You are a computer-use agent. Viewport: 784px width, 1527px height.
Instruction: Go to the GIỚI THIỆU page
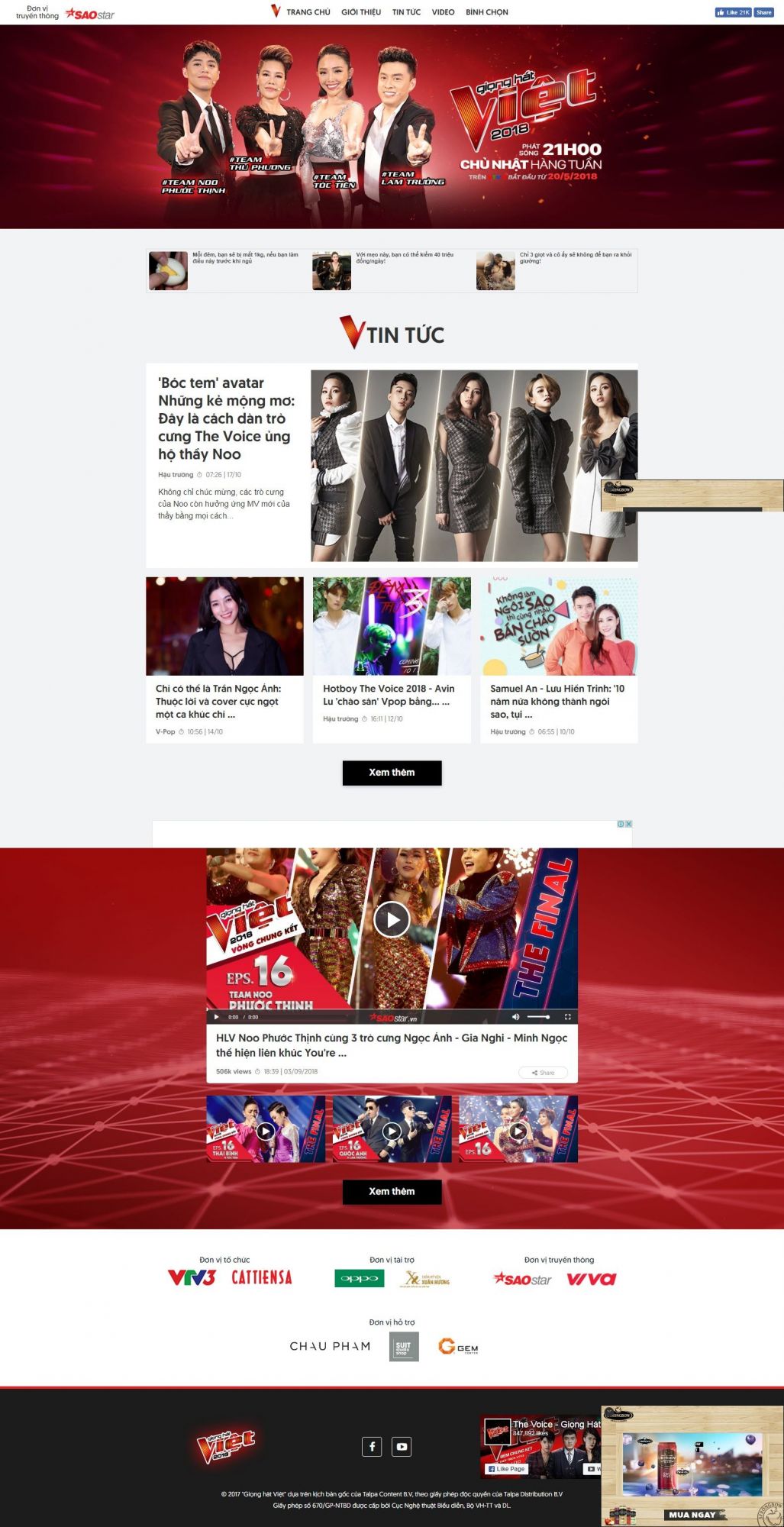click(x=360, y=12)
